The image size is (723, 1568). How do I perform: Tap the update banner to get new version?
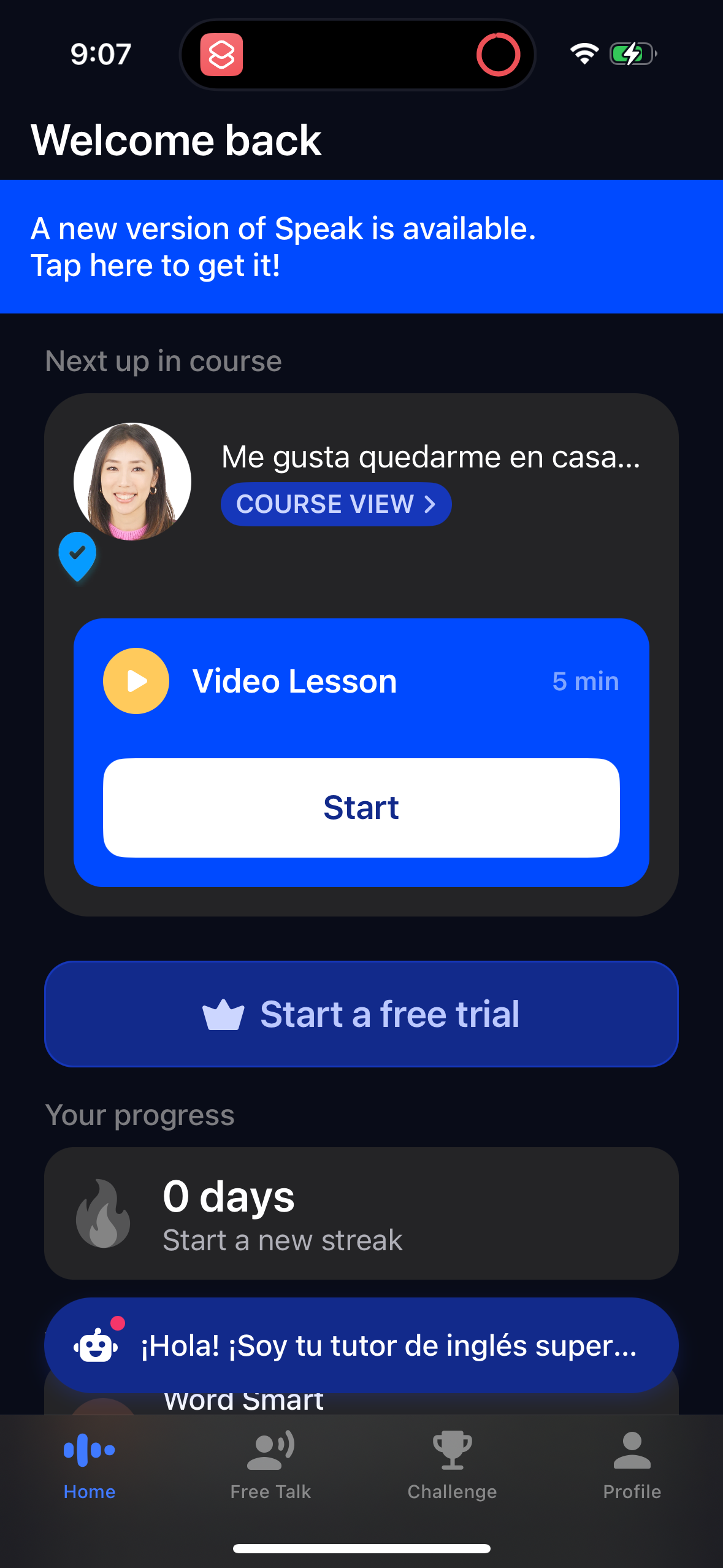pyautogui.click(x=361, y=245)
